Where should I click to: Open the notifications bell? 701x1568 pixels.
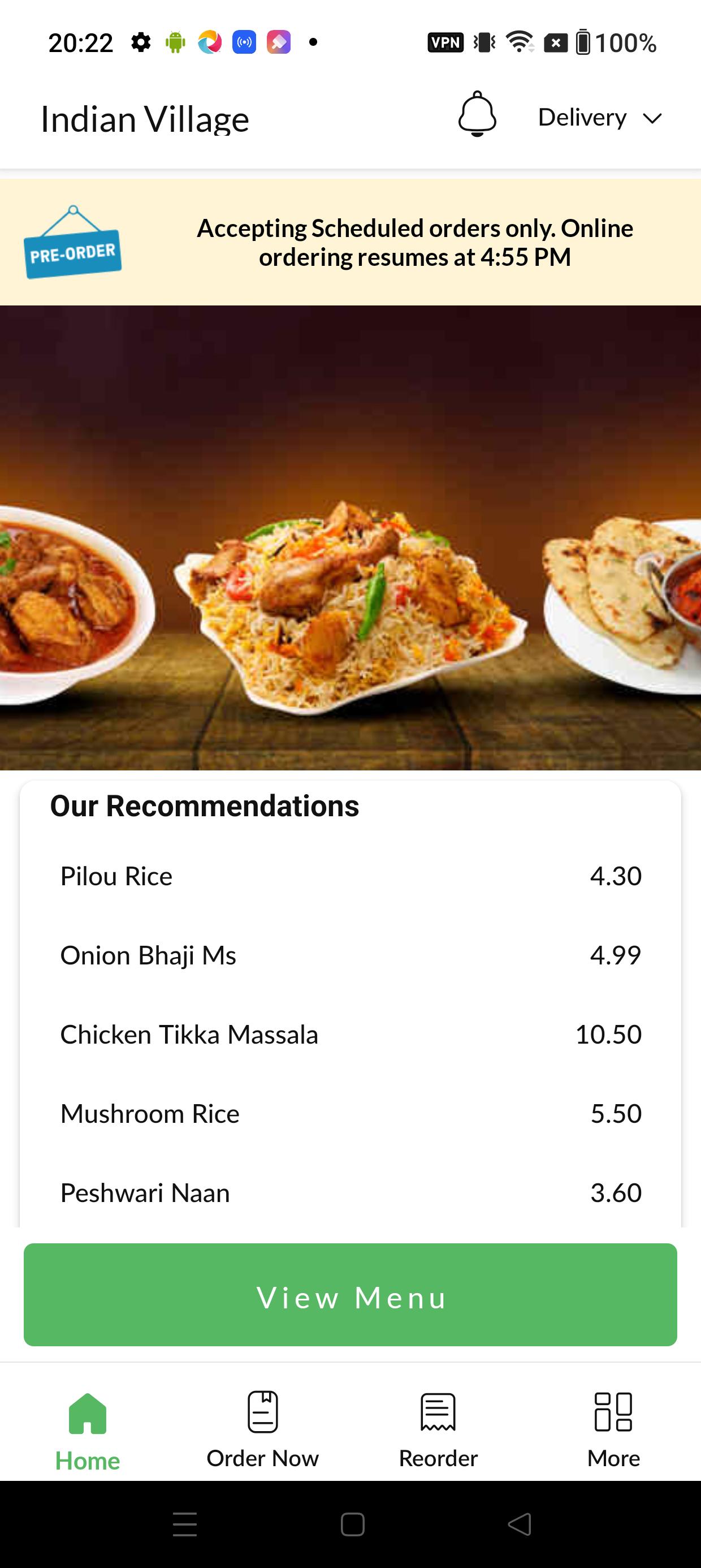pyautogui.click(x=477, y=115)
